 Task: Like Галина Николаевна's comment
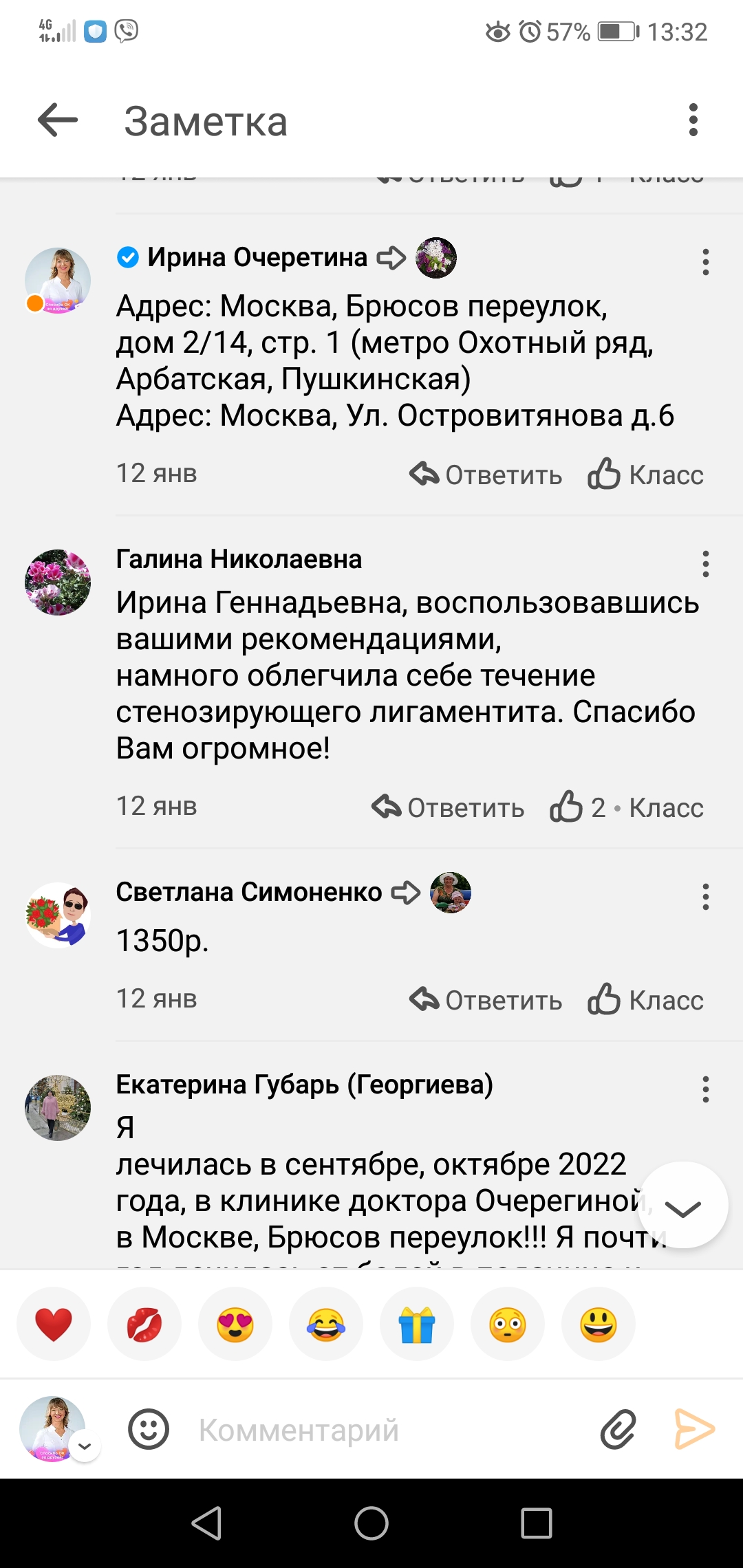[x=626, y=807]
